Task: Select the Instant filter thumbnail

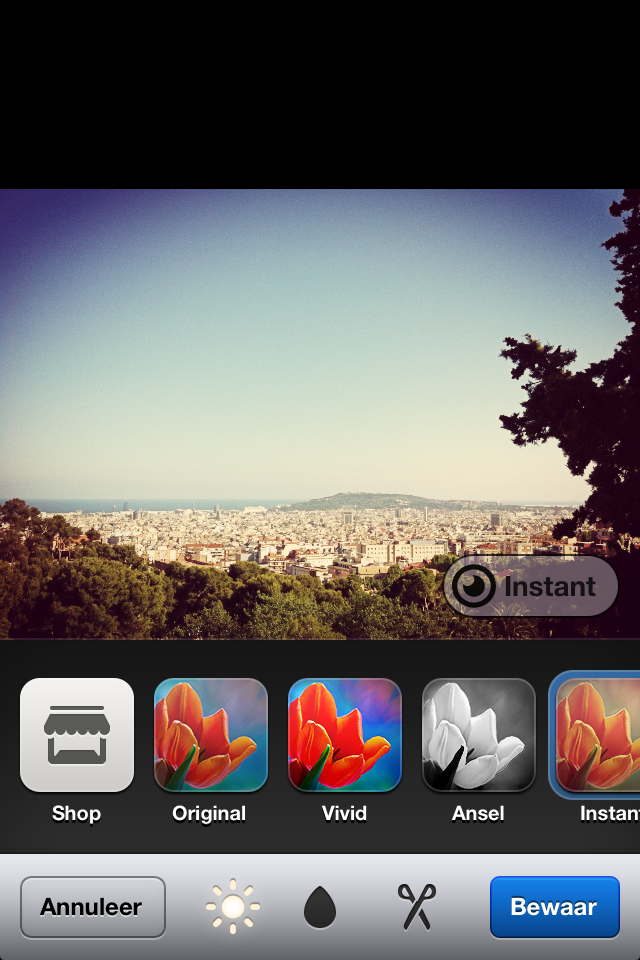Action: pyautogui.click(x=598, y=736)
